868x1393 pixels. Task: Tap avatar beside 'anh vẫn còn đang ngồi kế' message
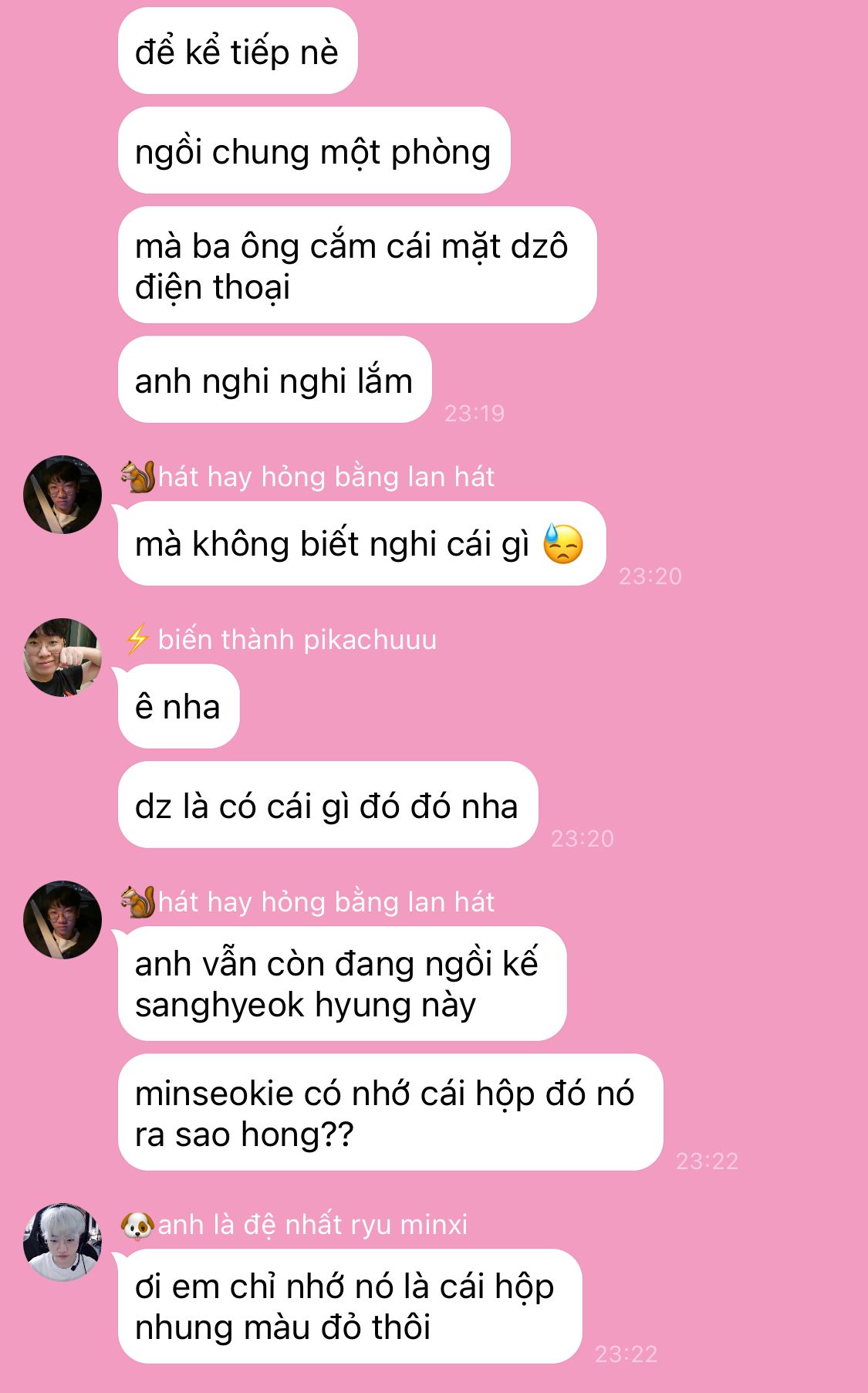[x=62, y=920]
